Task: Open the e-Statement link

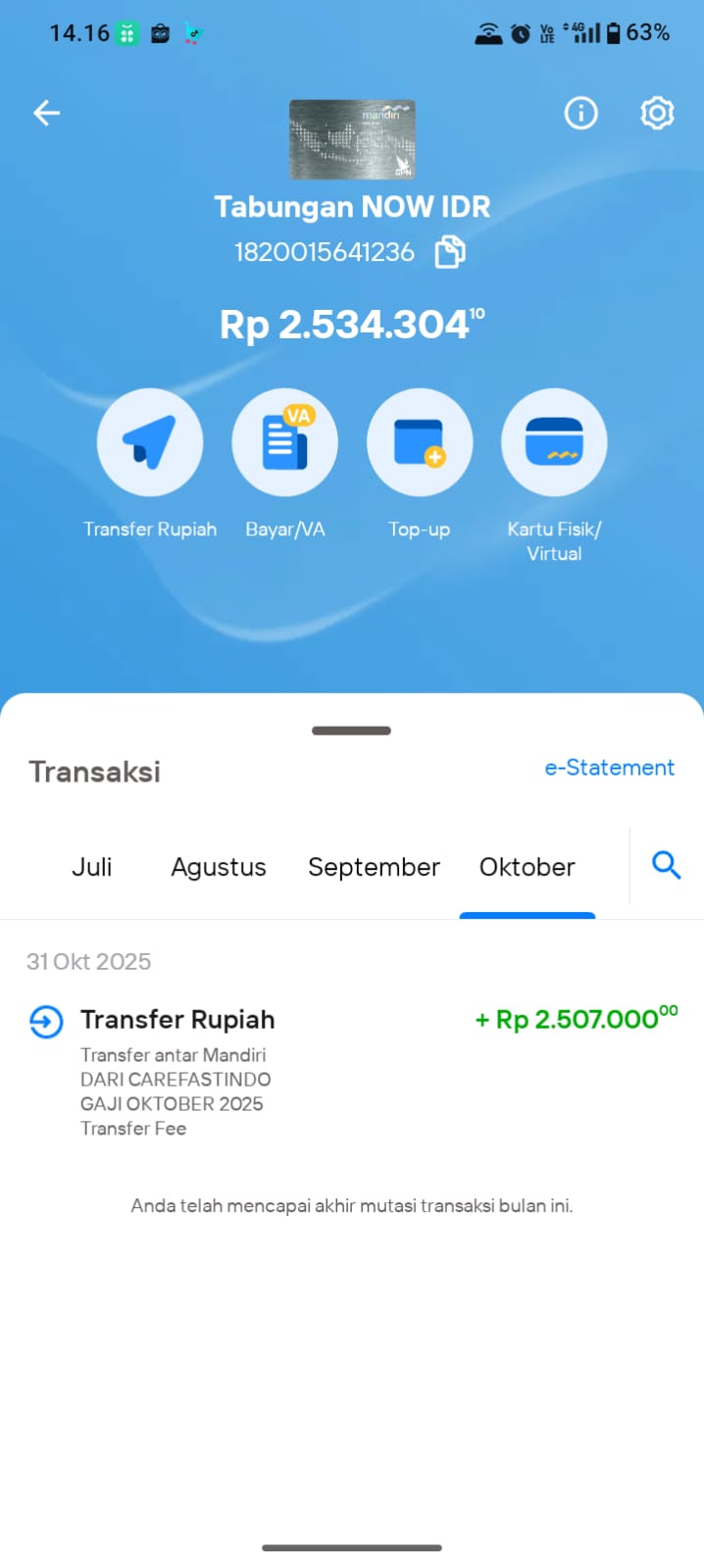Action: pyautogui.click(x=609, y=768)
